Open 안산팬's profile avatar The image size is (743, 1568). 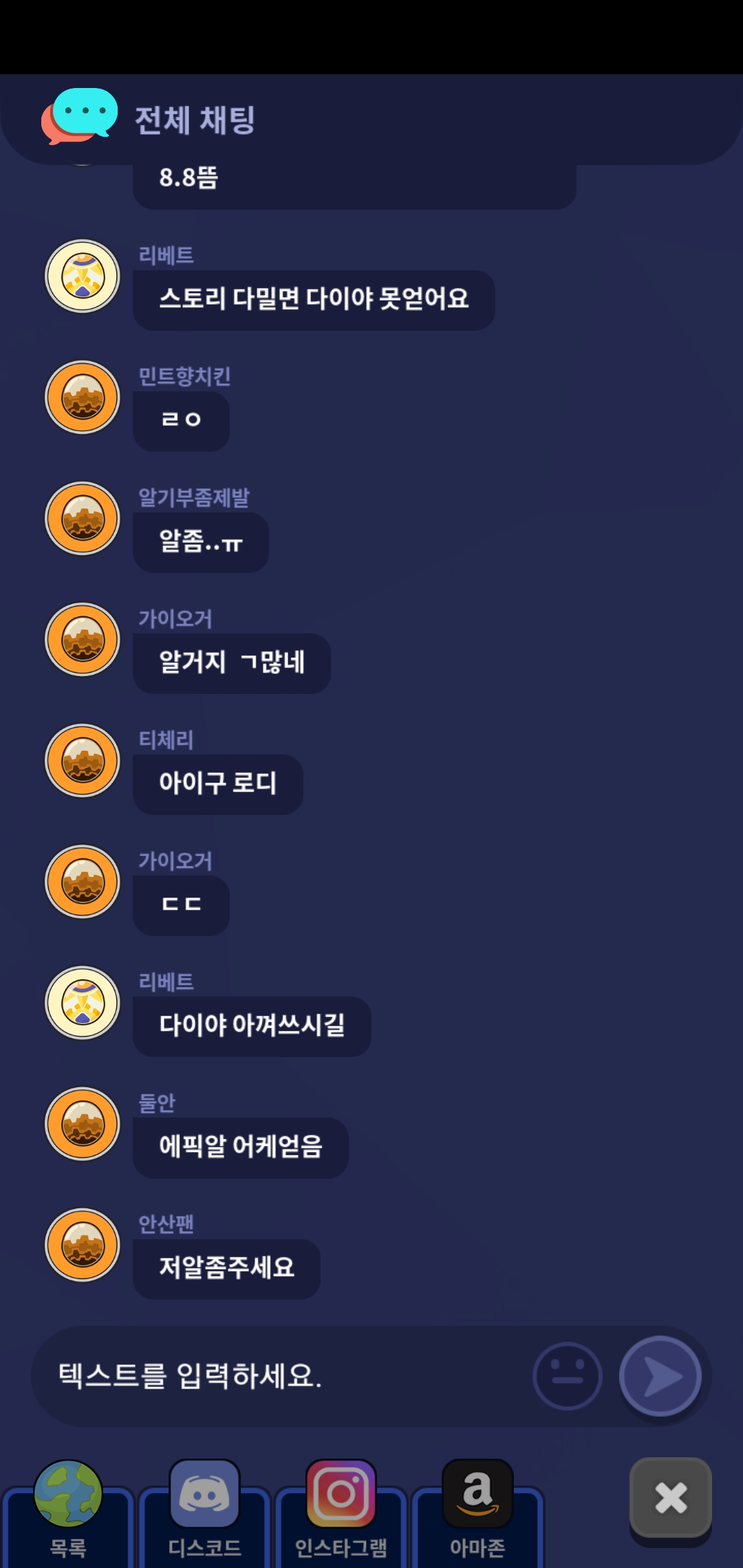83,1245
